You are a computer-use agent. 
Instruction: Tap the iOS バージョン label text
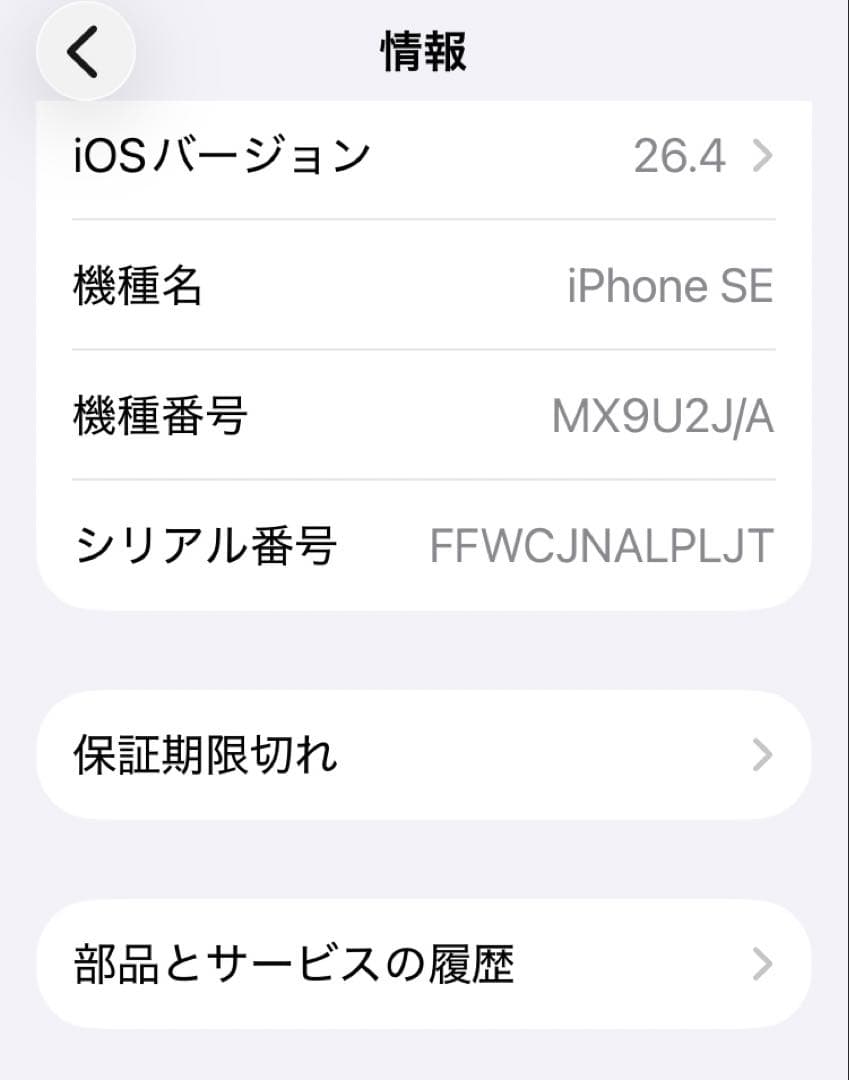(222, 153)
